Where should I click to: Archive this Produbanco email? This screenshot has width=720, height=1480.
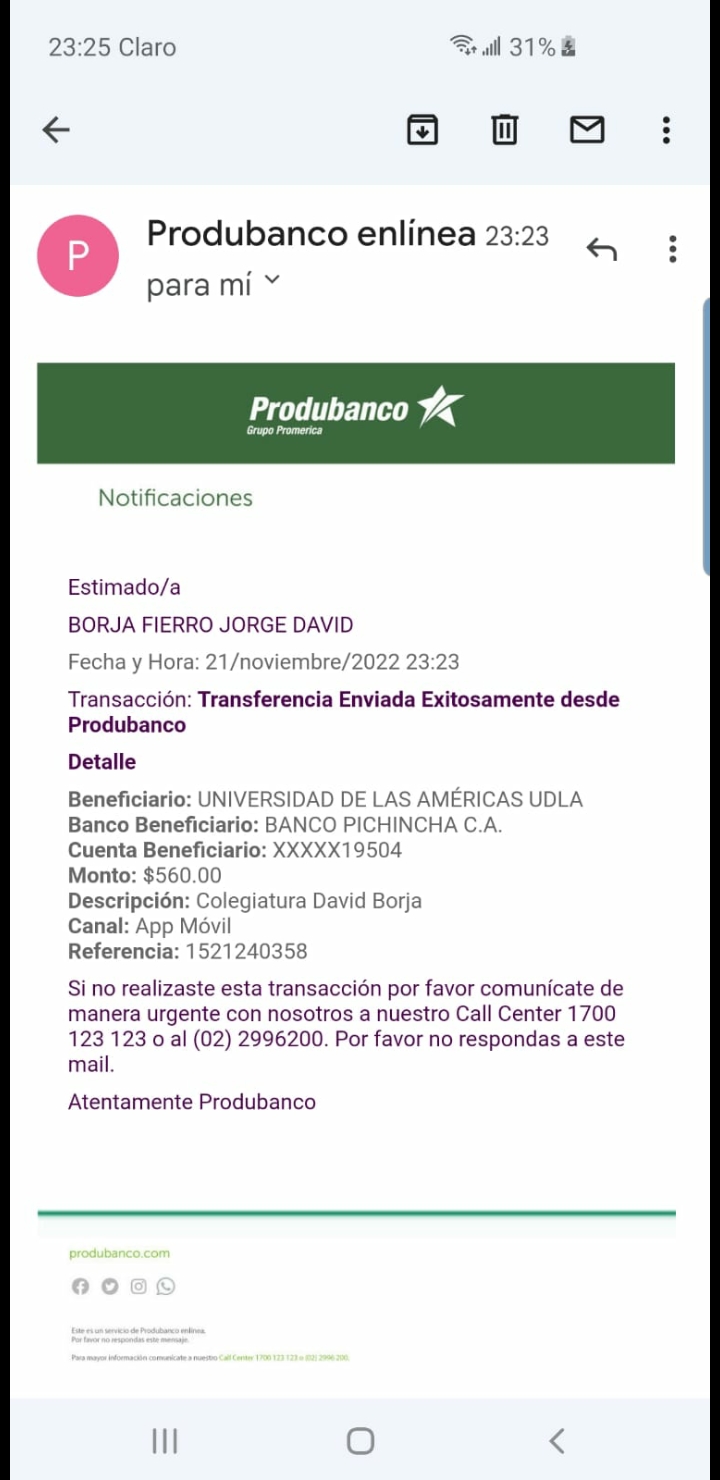(x=422, y=129)
